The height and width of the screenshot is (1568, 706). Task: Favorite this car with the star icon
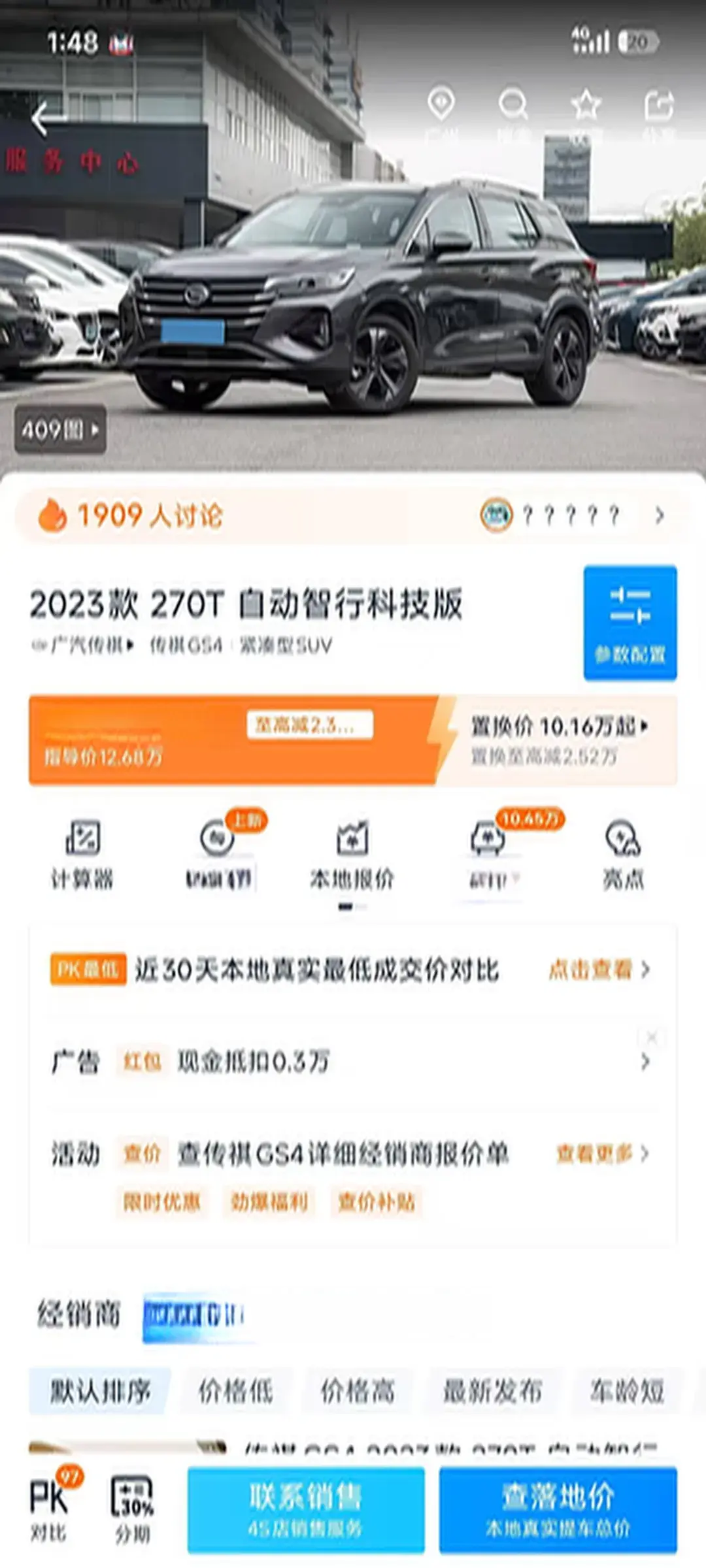(586, 106)
